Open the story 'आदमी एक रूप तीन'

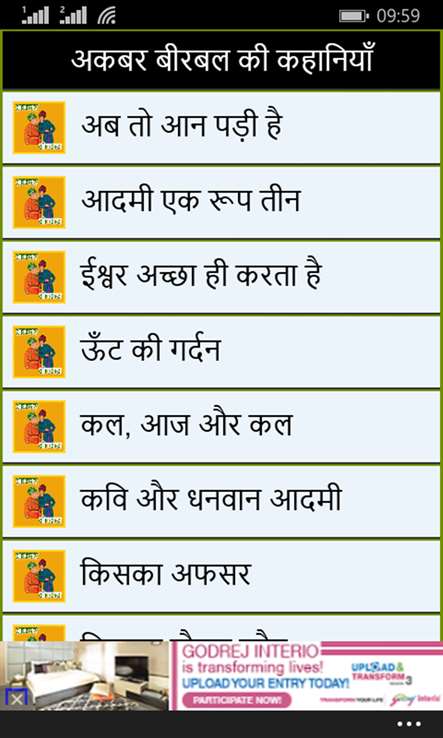[x=221, y=202]
